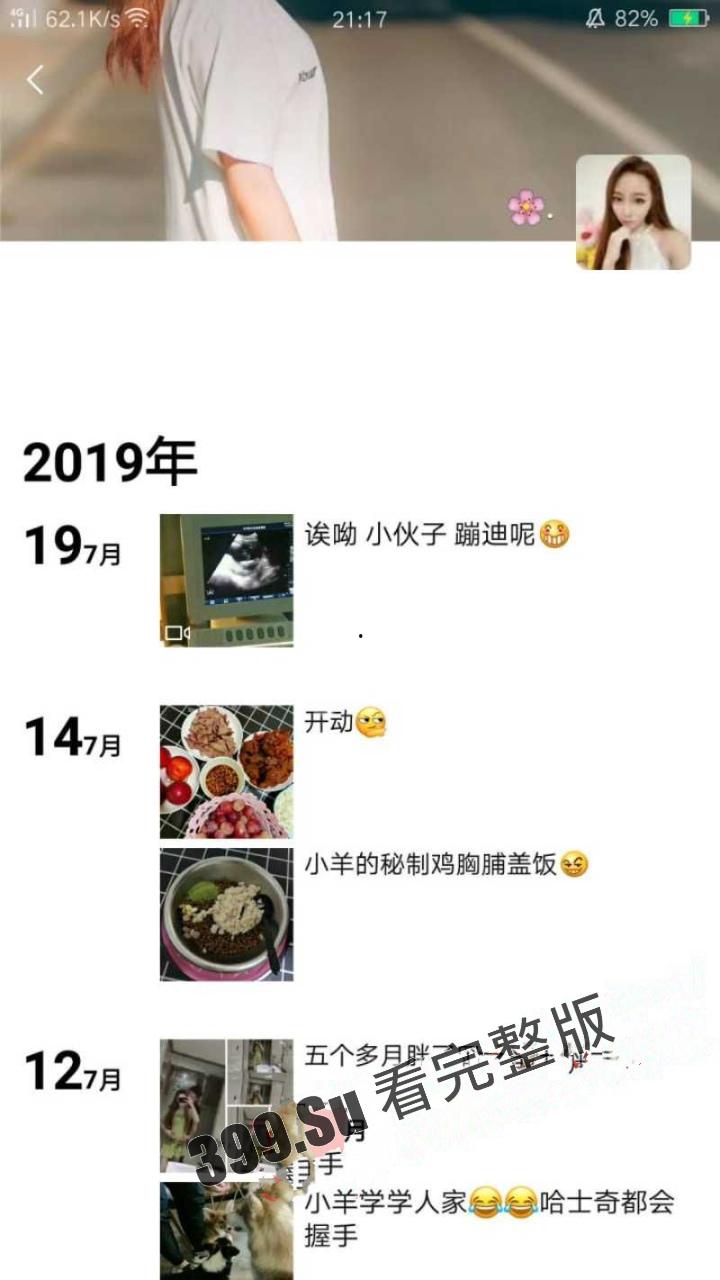The image size is (720, 1280).
Task: Open the chicken rice bowl photo
Action: pyautogui.click(x=225, y=916)
